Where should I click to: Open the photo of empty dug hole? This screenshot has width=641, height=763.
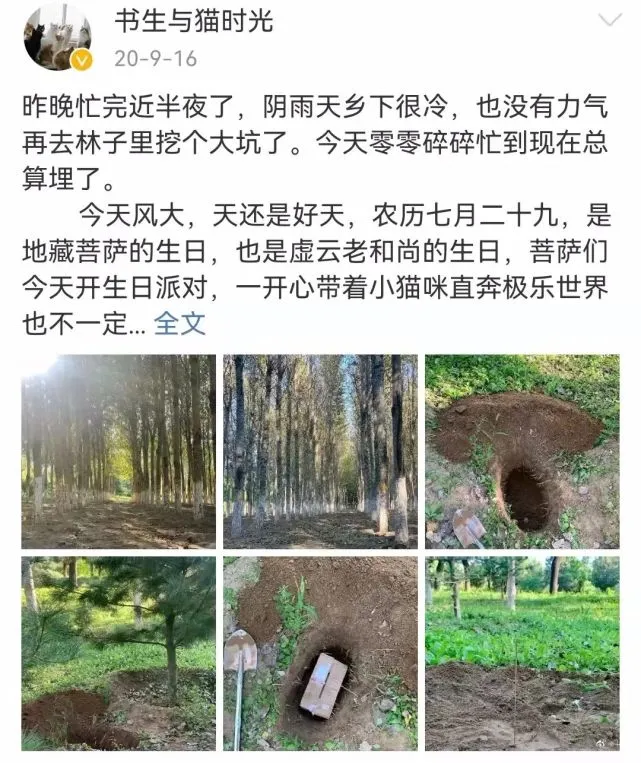tap(522, 451)
